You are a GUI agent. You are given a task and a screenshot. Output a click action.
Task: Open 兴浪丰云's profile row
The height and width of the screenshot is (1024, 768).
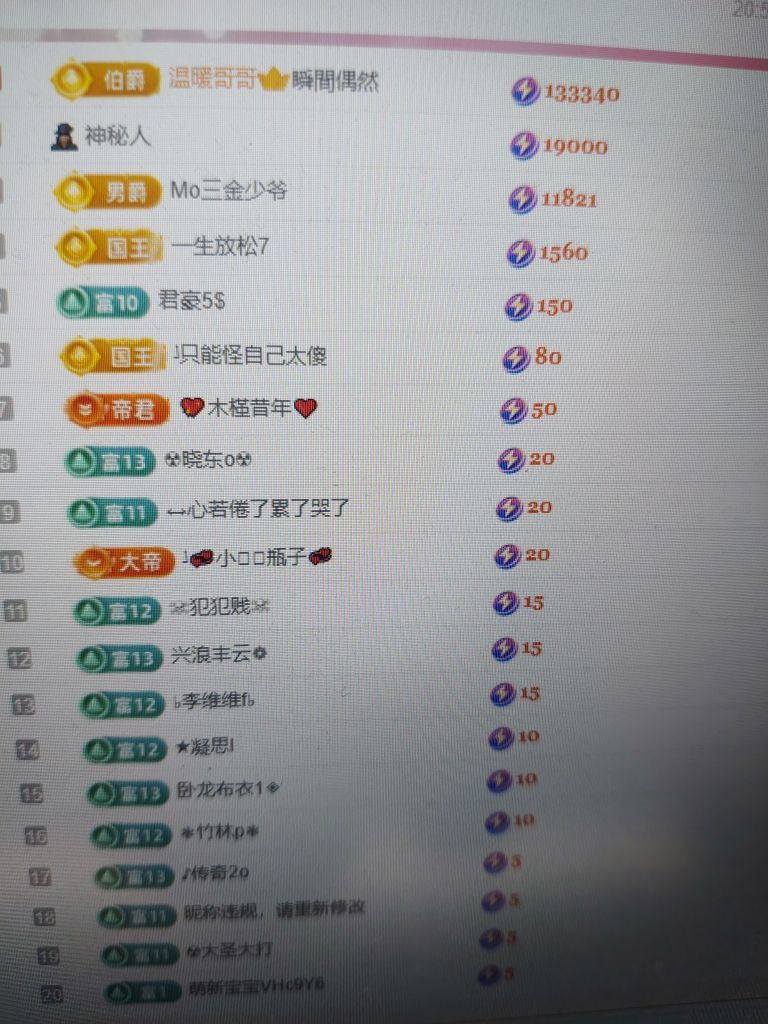218,656
